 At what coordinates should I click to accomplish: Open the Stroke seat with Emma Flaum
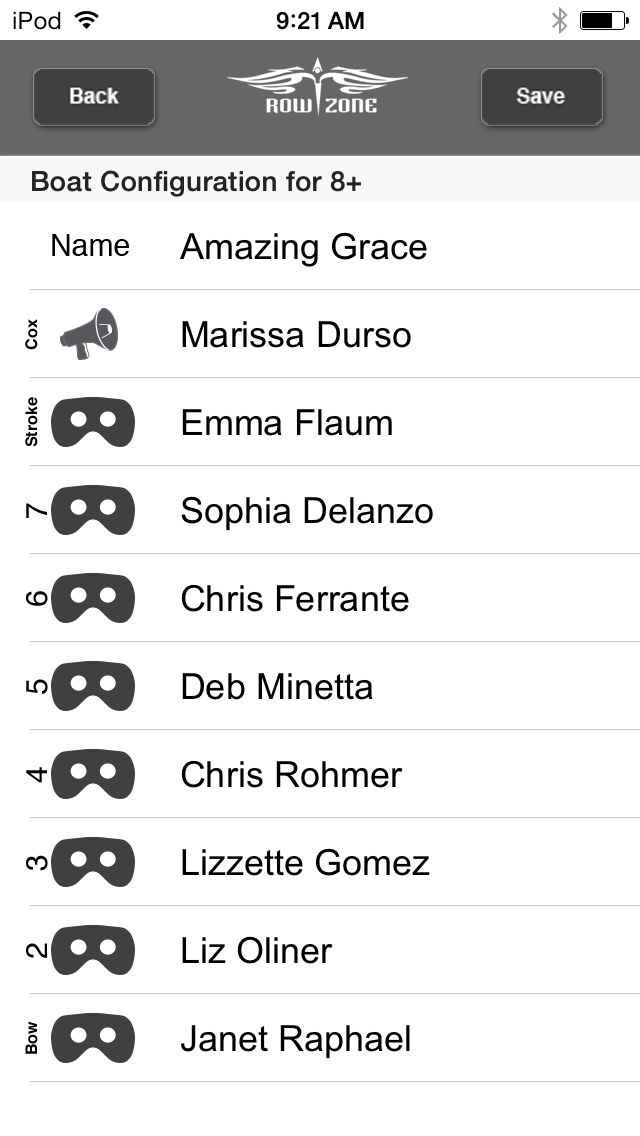(x=287, y=423)
